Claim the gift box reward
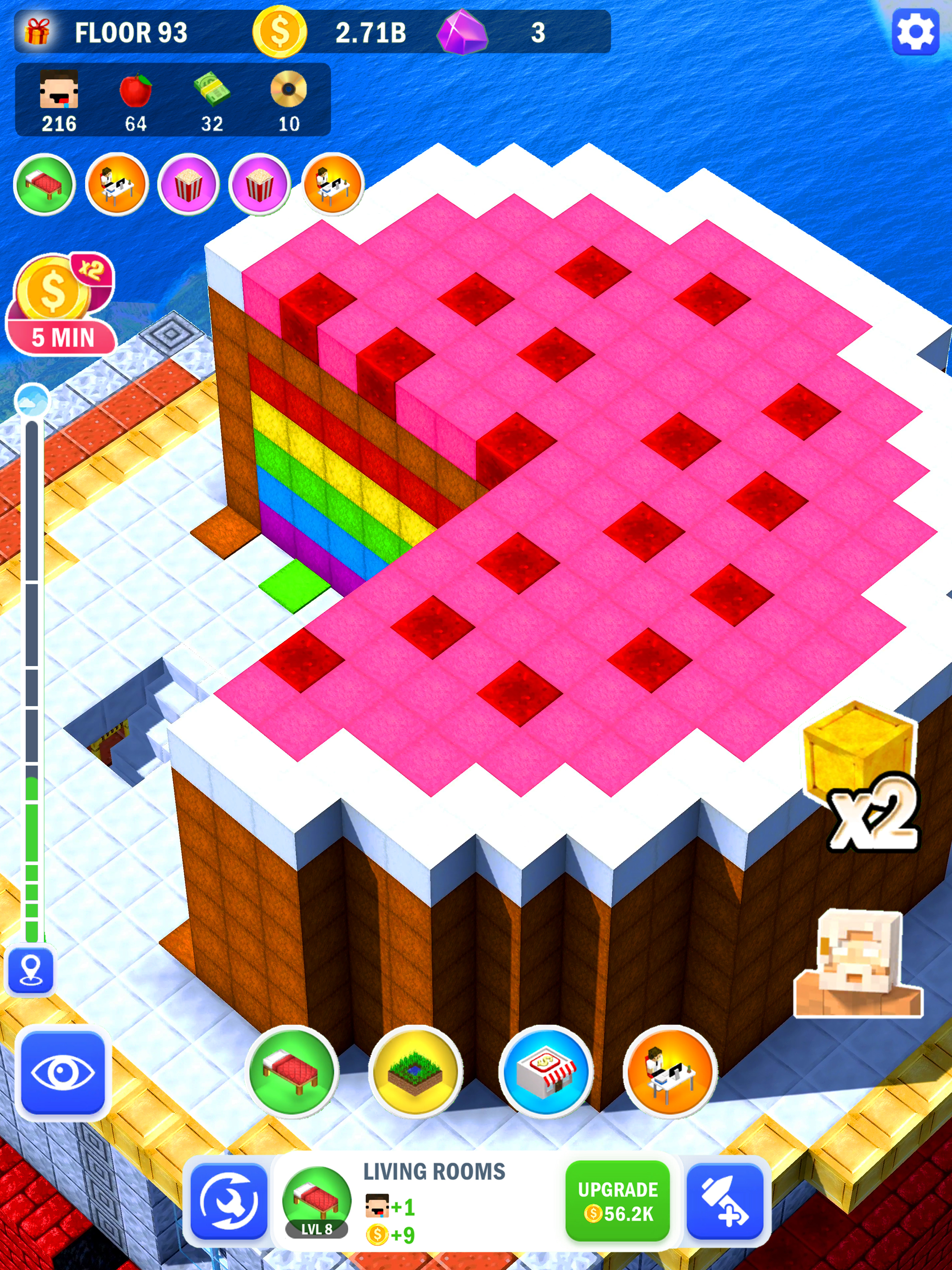Viewport: 952px width, 1270px height. tap(37, 32)
